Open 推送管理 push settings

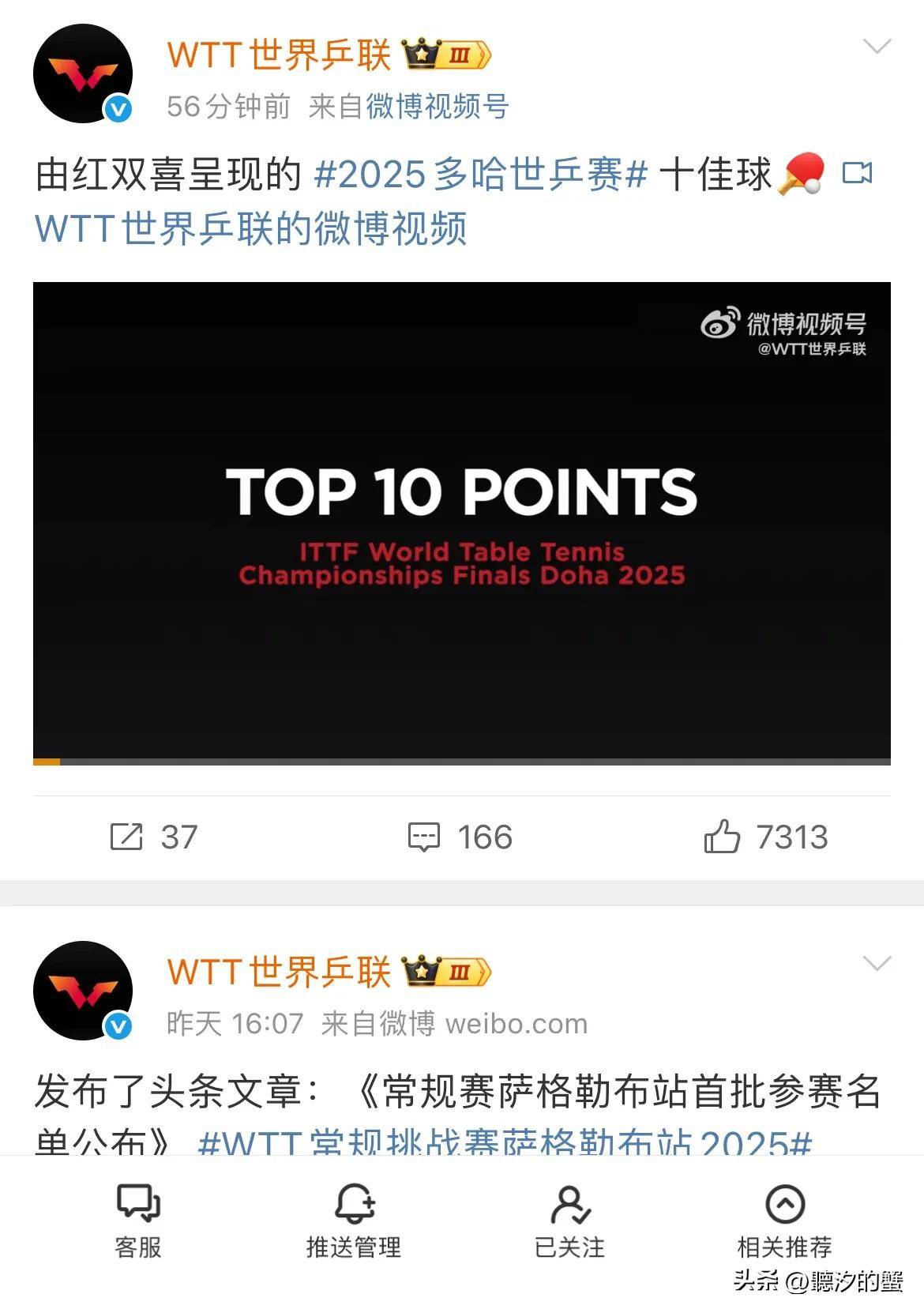pos(354,1221)
